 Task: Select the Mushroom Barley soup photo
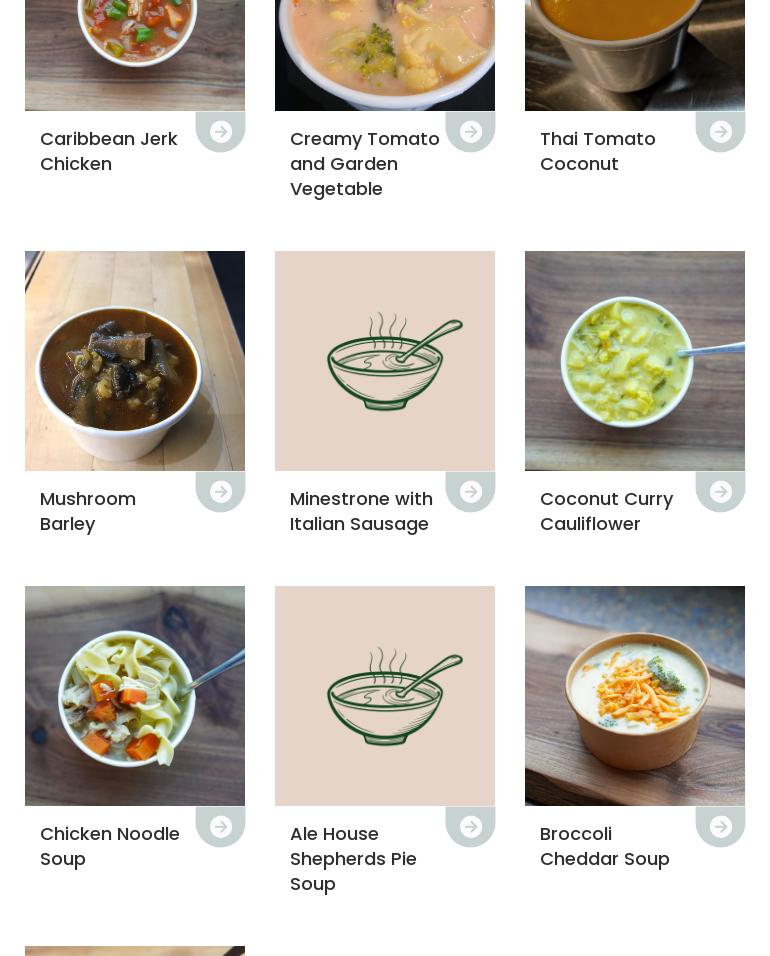tap(135, 361)
